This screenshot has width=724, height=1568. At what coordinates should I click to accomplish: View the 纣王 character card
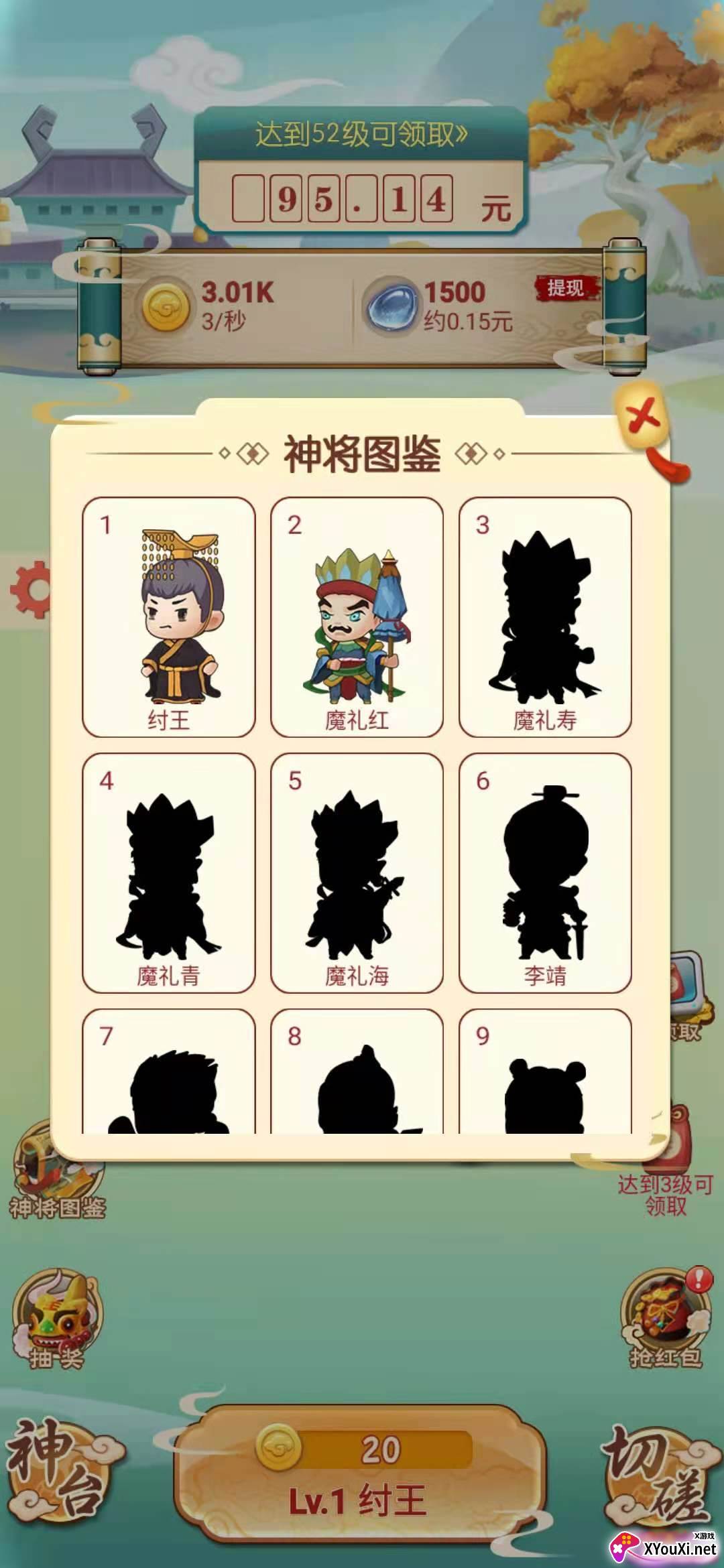(169, 616)
